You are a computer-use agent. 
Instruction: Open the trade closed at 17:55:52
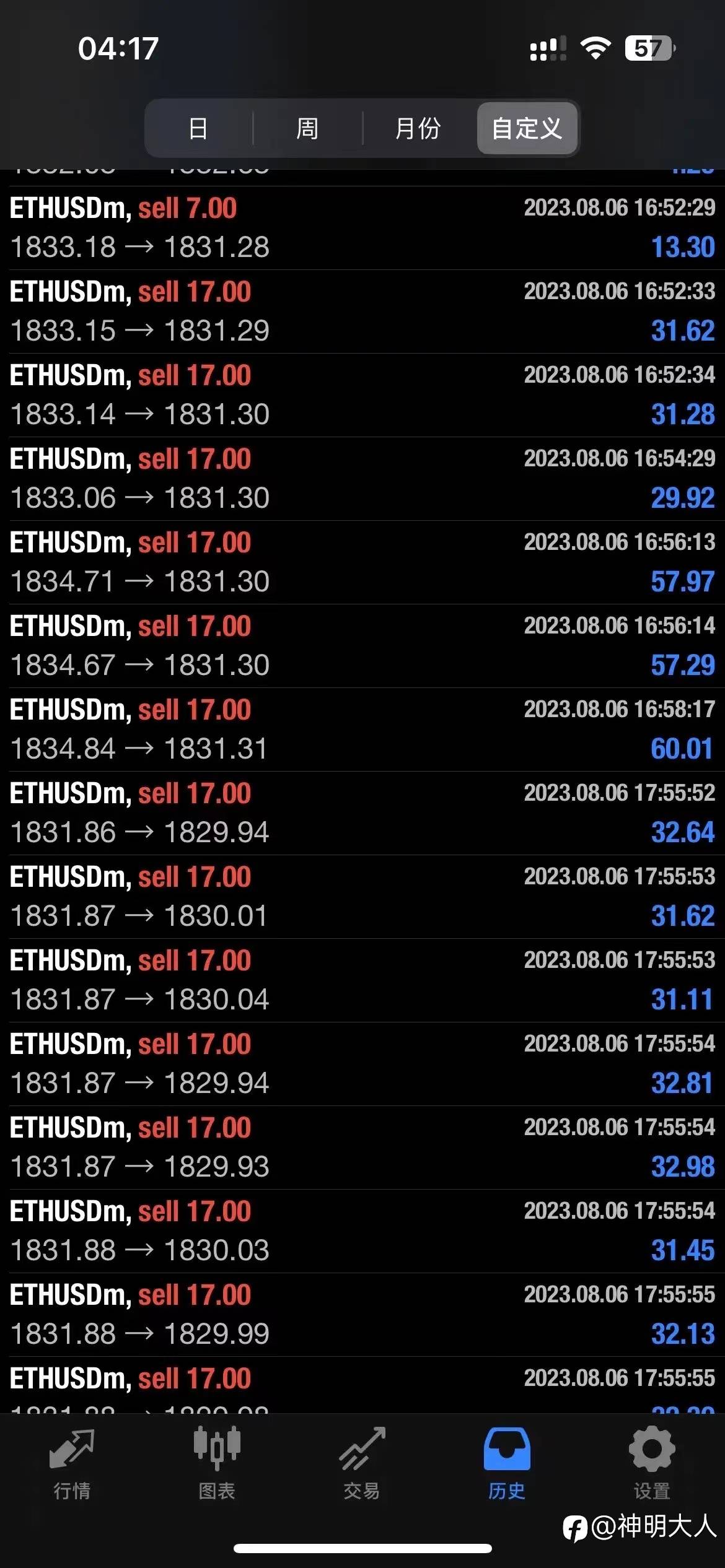tap(362, 813)
